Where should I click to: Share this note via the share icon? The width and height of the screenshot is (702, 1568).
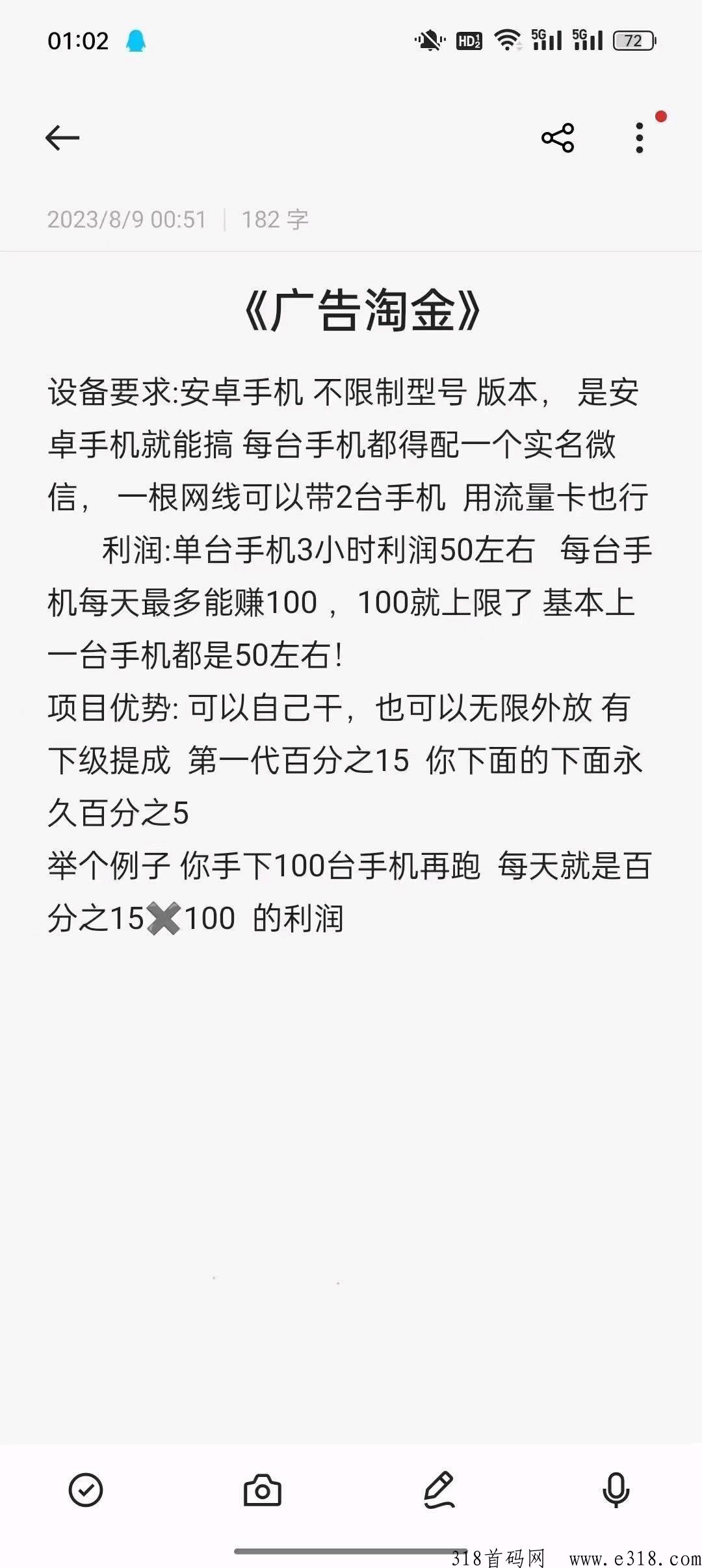pyautogui.click(x=558, y=137)
